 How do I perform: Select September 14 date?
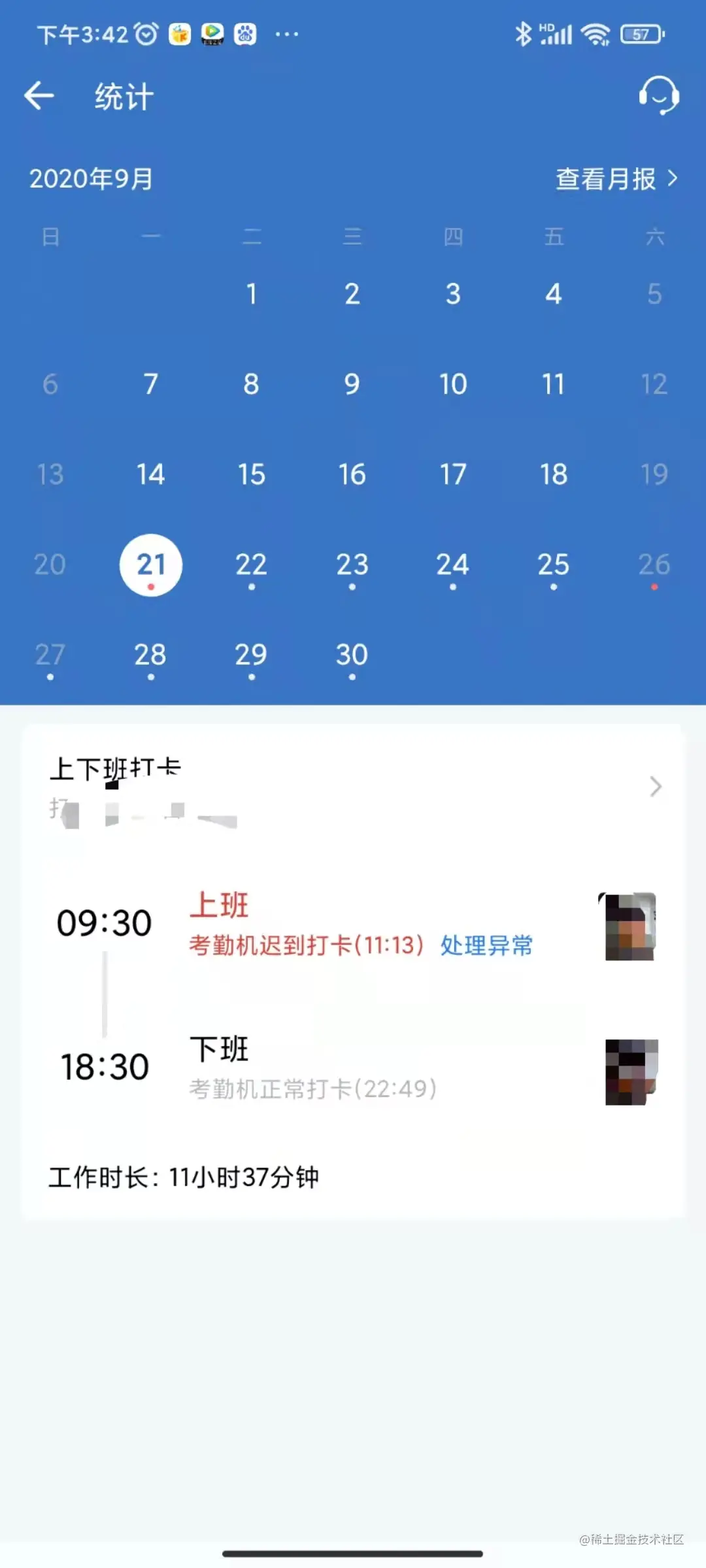(150, 475)
